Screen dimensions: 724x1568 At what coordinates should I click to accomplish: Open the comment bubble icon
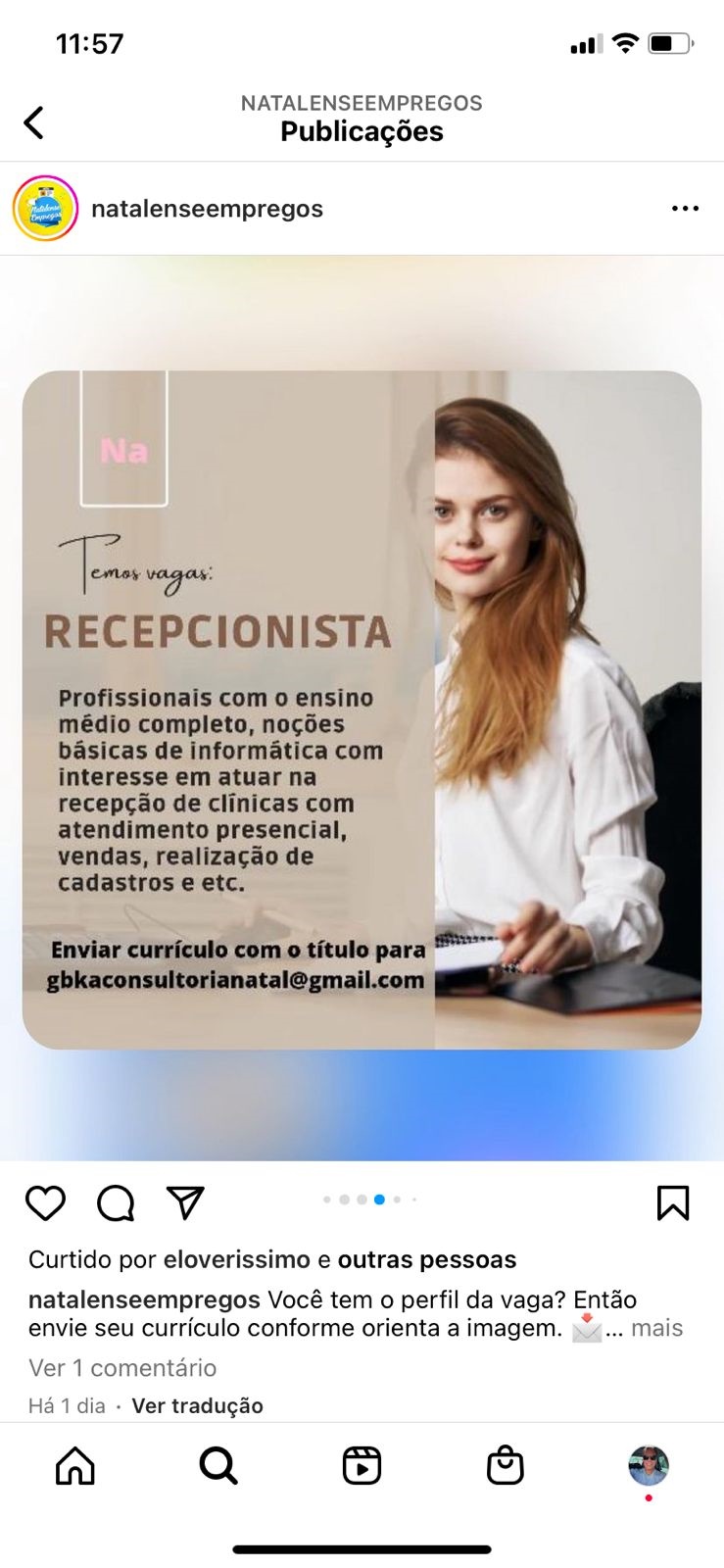click(x=116, y=1202)
